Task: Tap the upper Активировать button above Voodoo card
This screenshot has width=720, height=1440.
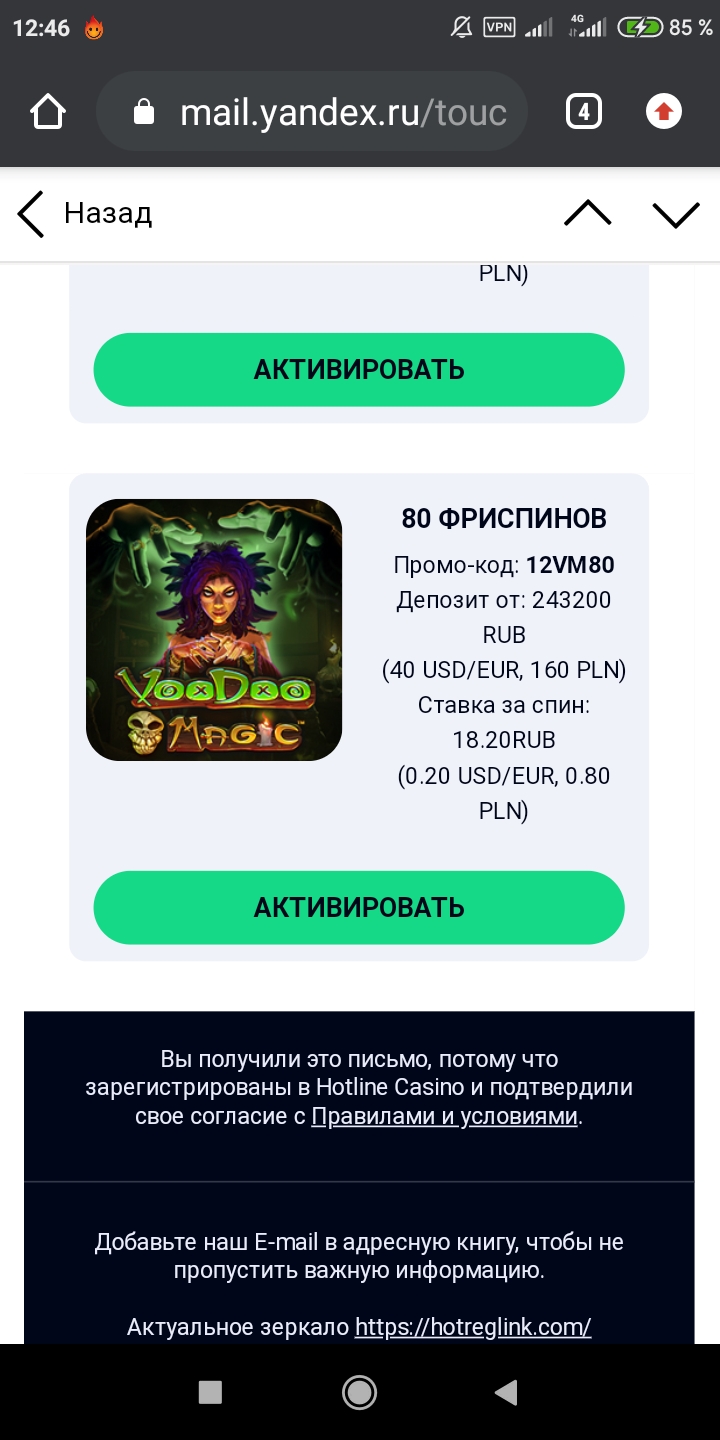Action: (359, 369)
